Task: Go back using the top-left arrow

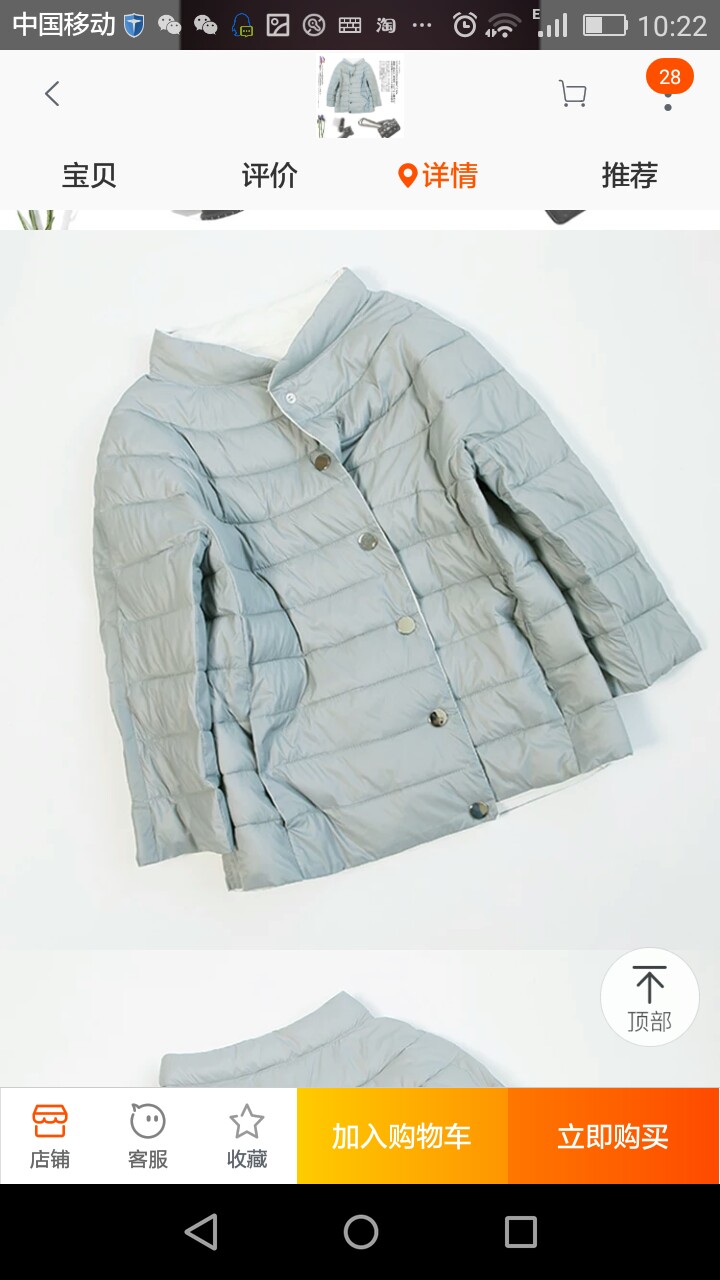Action: click(52, 94)
